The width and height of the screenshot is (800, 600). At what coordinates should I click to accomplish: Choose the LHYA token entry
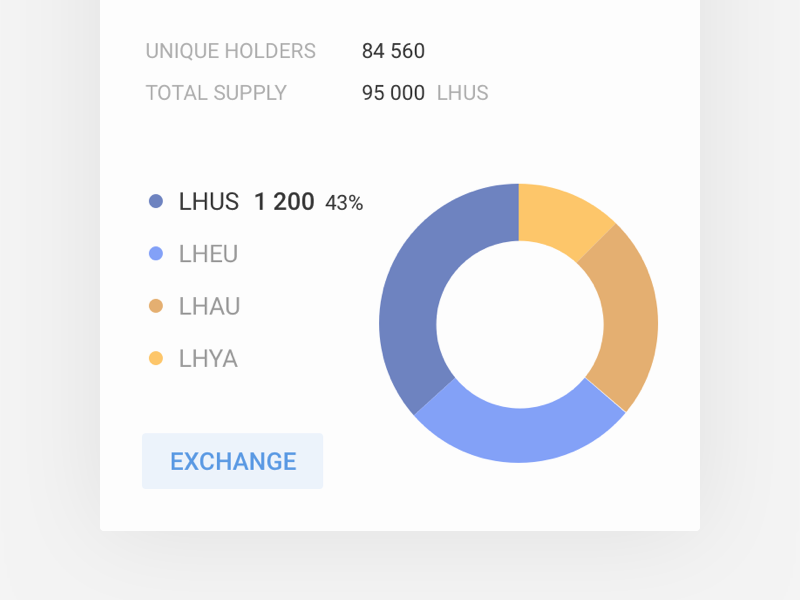coord(208,358)
